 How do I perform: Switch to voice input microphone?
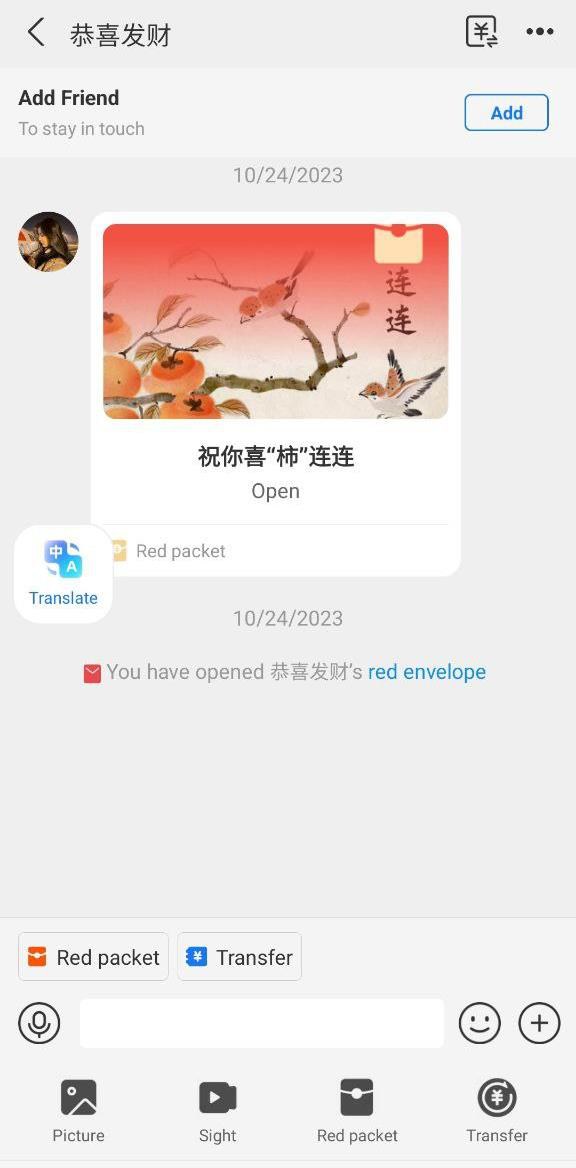pos(39,1023)
